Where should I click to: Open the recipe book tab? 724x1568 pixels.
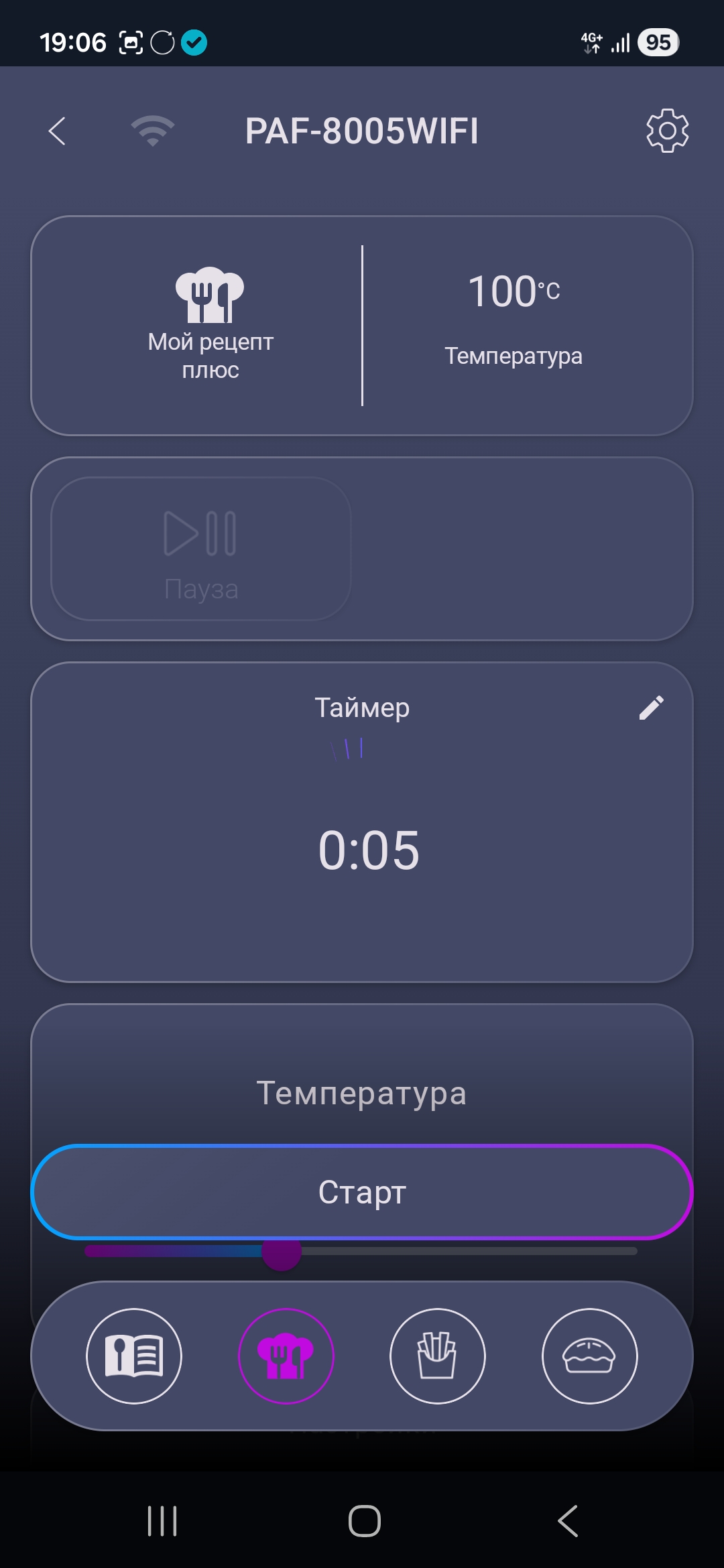tap(134, 1356)
